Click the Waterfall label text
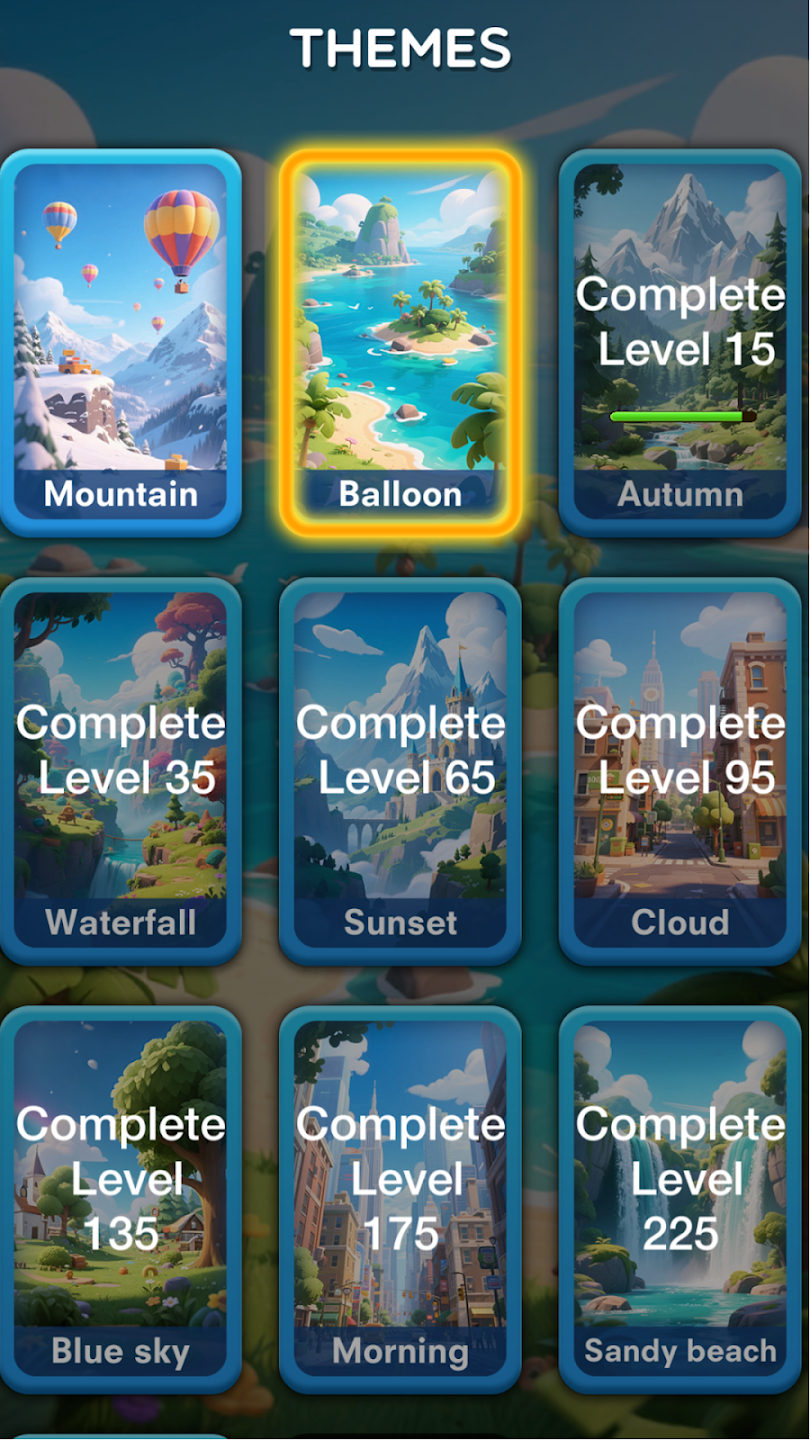 click(x=121, y=922)
